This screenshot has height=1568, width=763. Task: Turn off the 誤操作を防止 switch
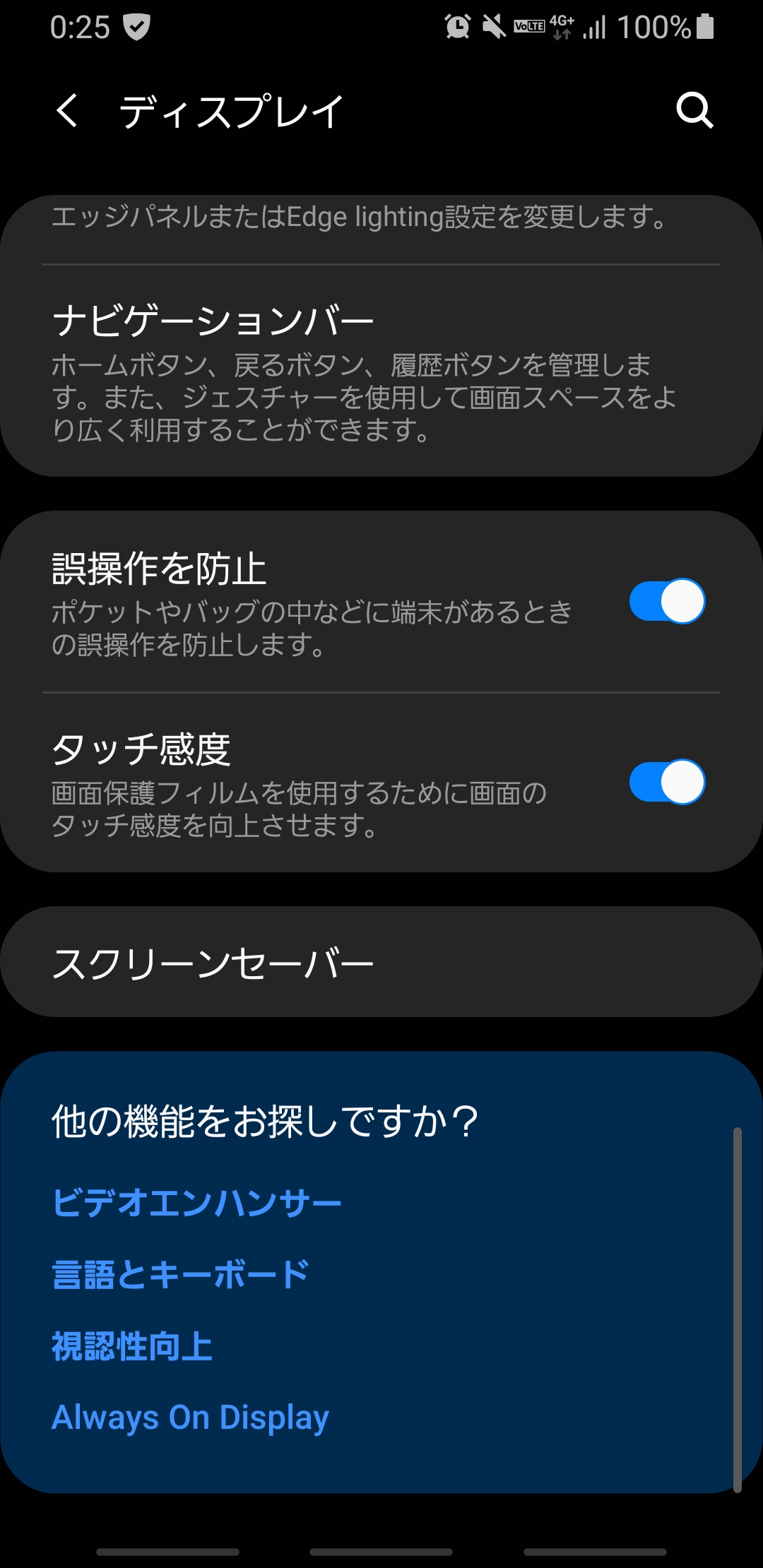tap(667, 601)
